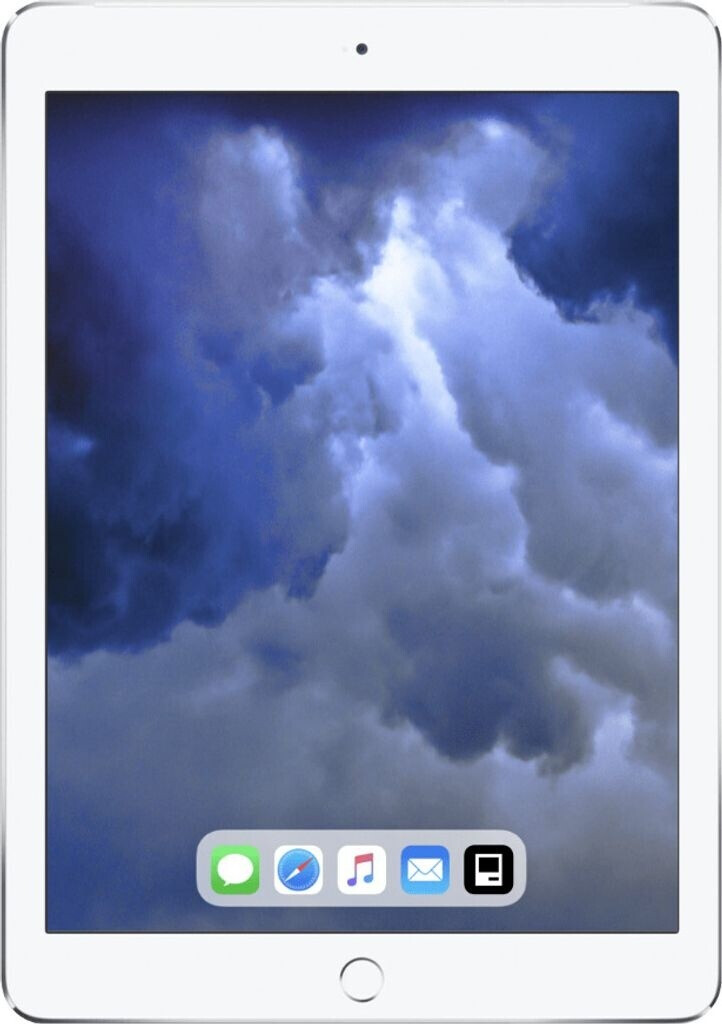Screen dimensions: 722x1024
Task: Open the Mail app in the dock
Action: coord(425,870)
